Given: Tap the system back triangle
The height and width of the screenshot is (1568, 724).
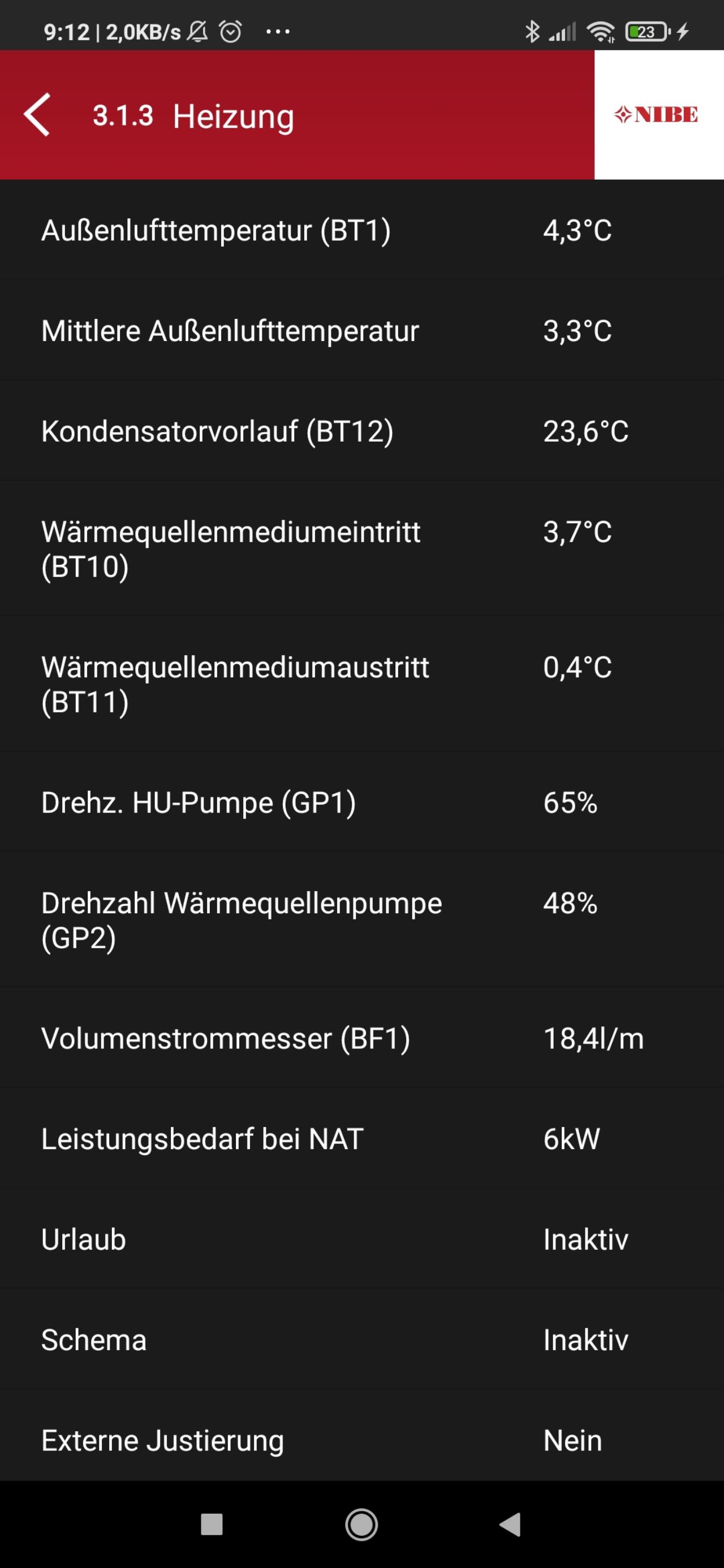Looking at the screenshot, I should [x=510, y=1524].
